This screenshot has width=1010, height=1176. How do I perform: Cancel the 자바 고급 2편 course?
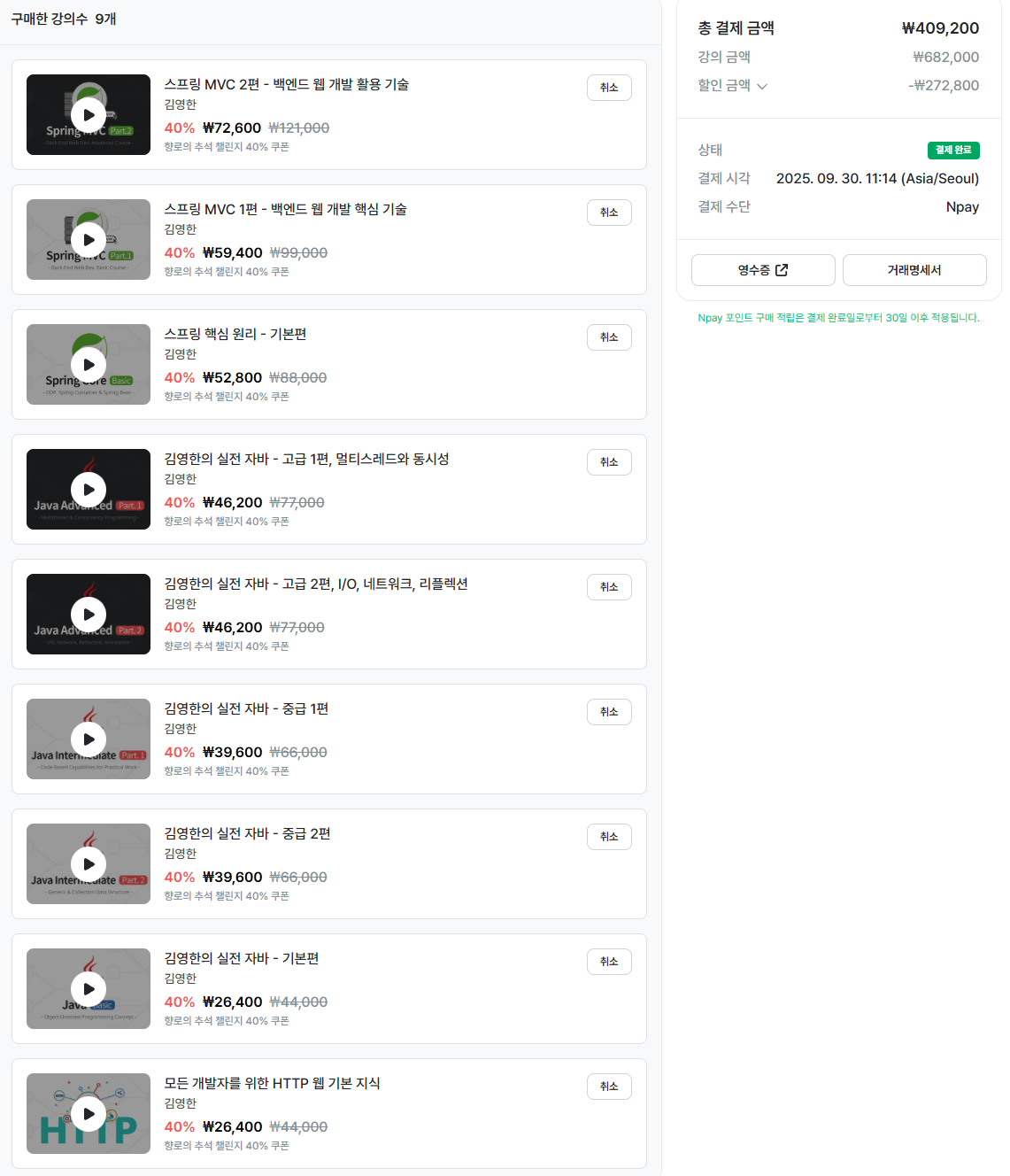click(609, 587)
